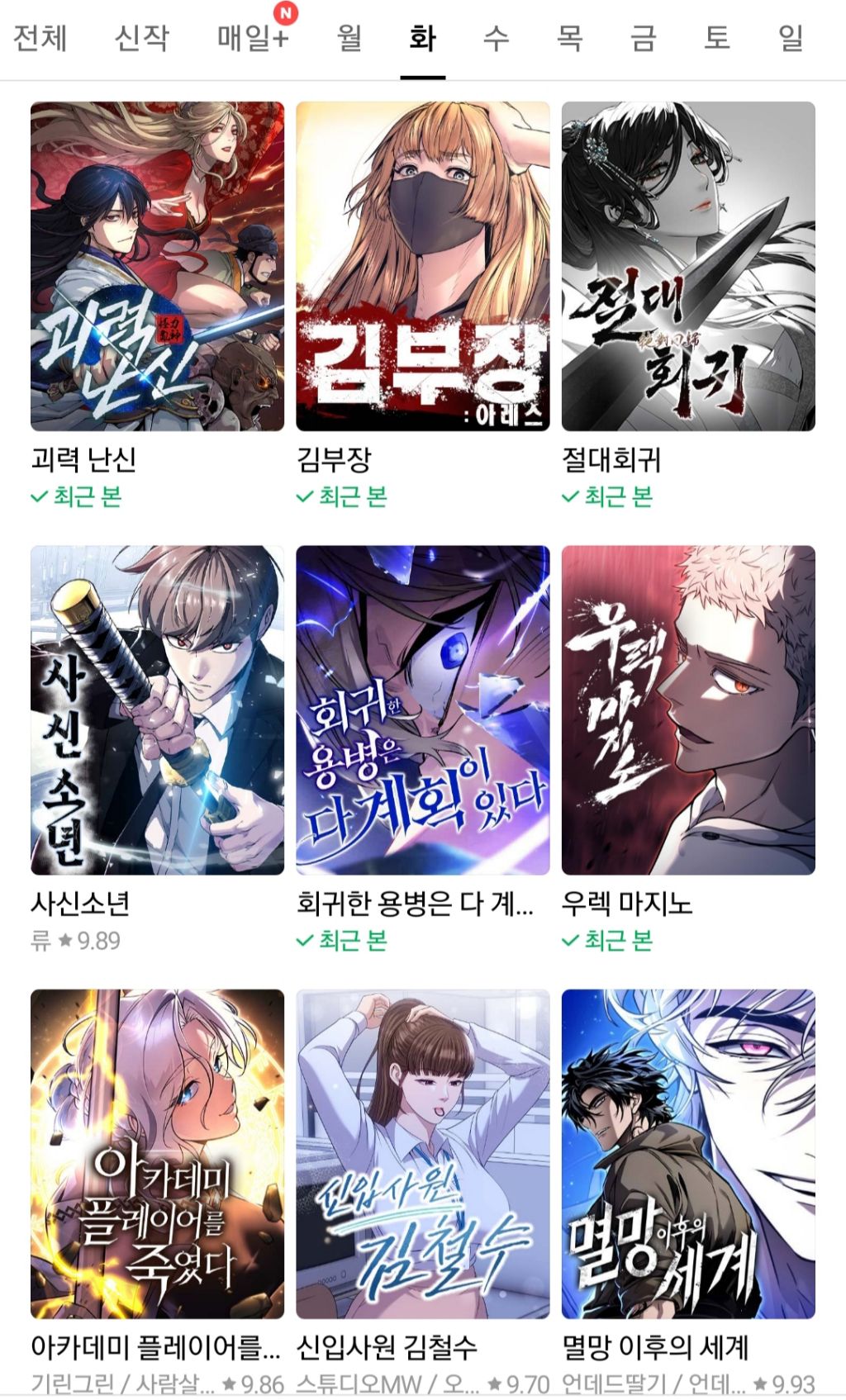Switch to the 월 day tab
Screen dimensions: 846x1400
coord(349,38)
